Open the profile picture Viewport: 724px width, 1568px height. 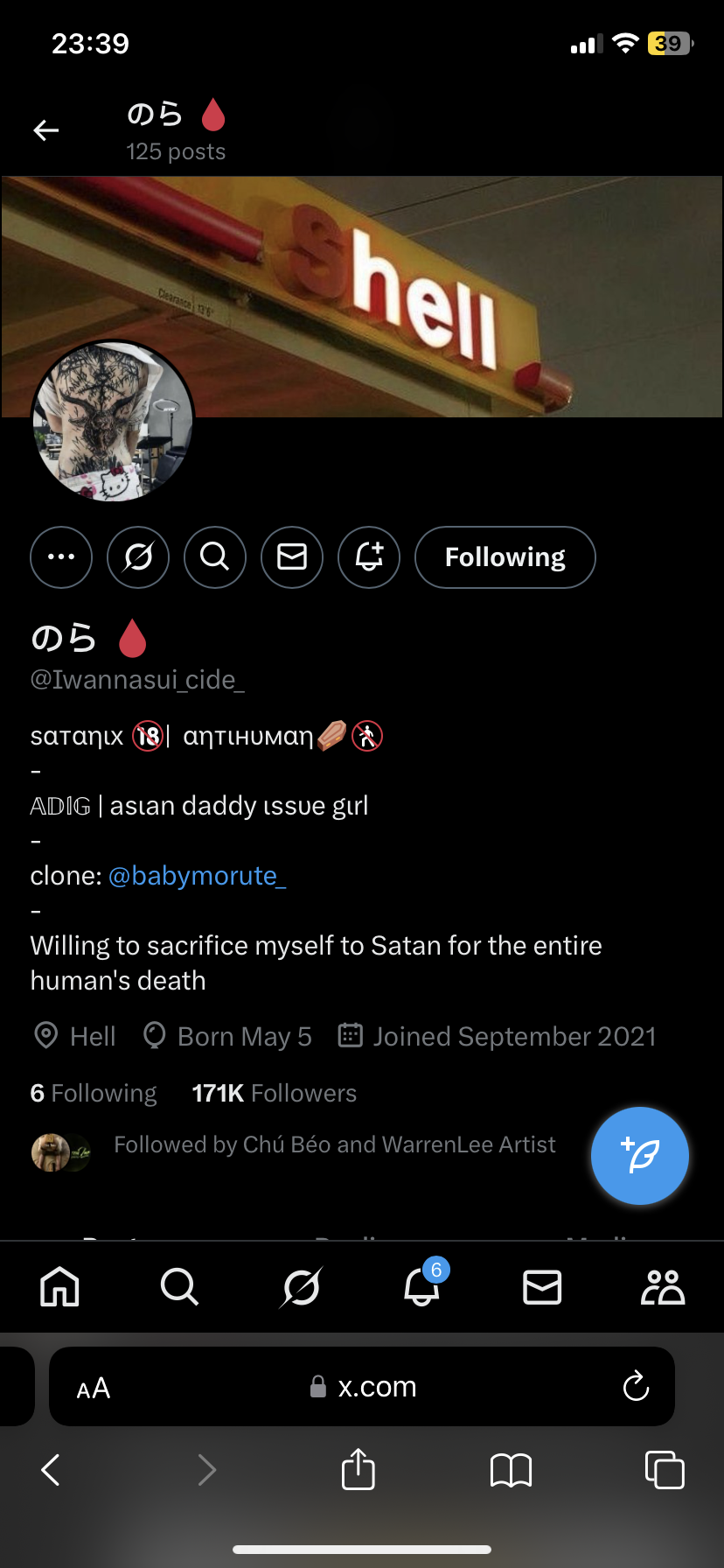(113, 422)
